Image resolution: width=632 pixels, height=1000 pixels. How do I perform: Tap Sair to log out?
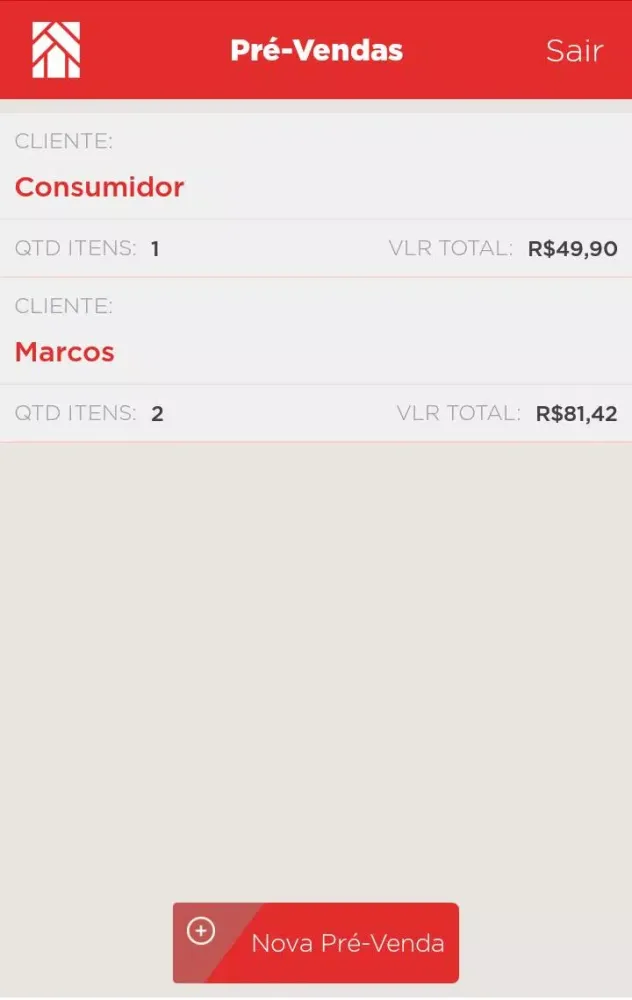coord(574,51)
